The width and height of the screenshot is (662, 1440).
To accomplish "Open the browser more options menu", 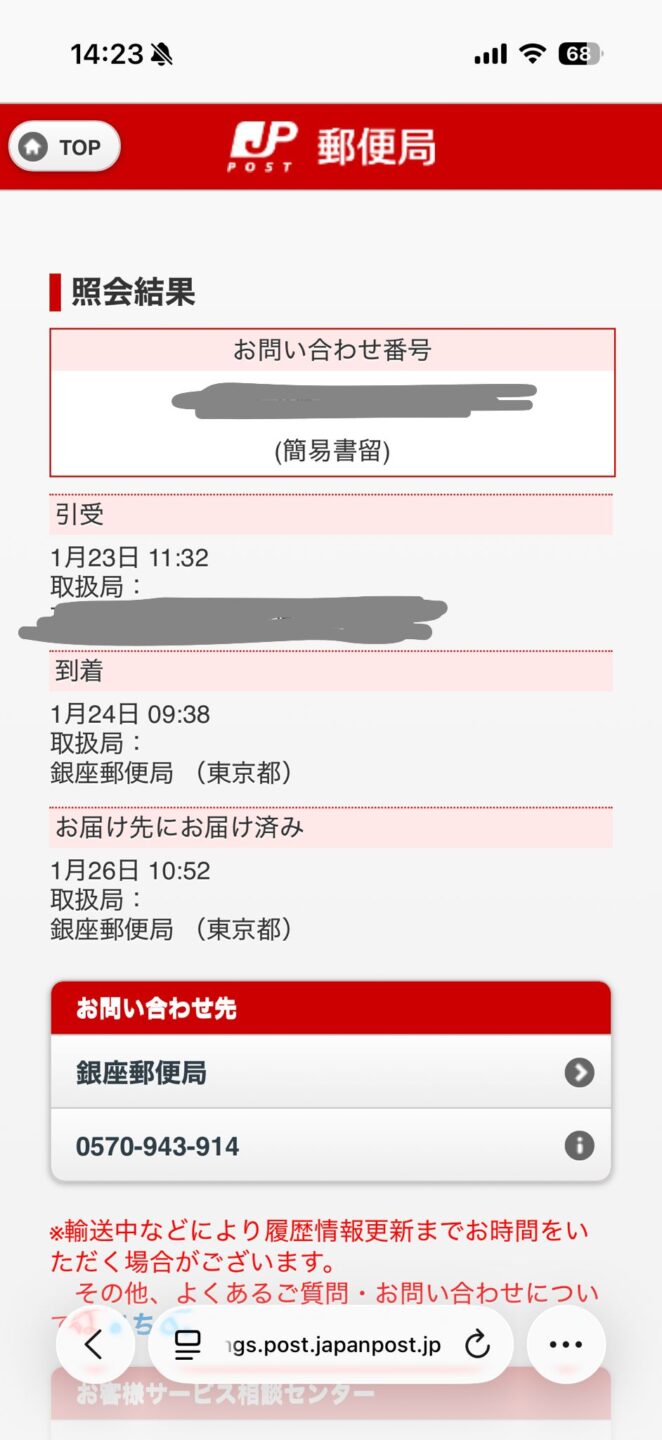I will 566,1345.
